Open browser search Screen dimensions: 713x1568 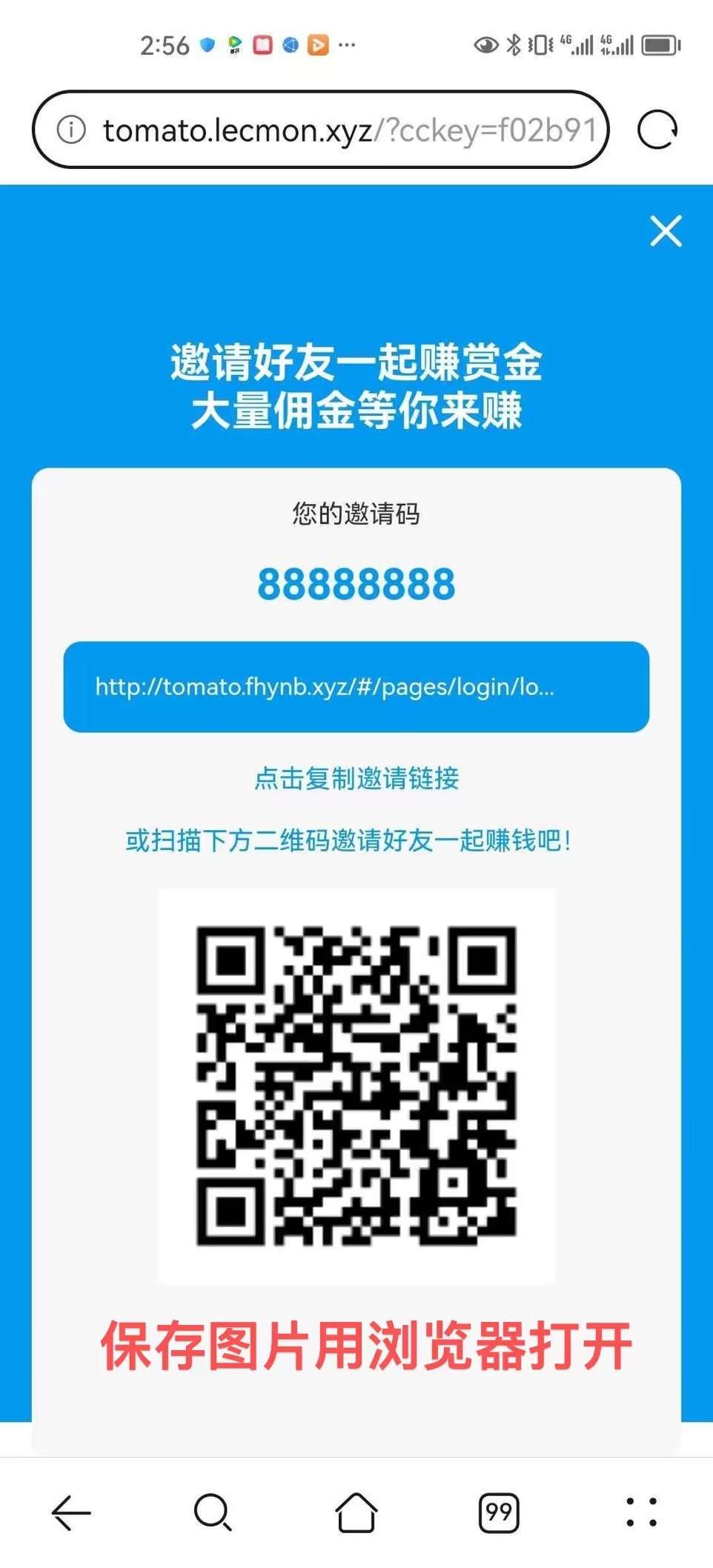213,1512
